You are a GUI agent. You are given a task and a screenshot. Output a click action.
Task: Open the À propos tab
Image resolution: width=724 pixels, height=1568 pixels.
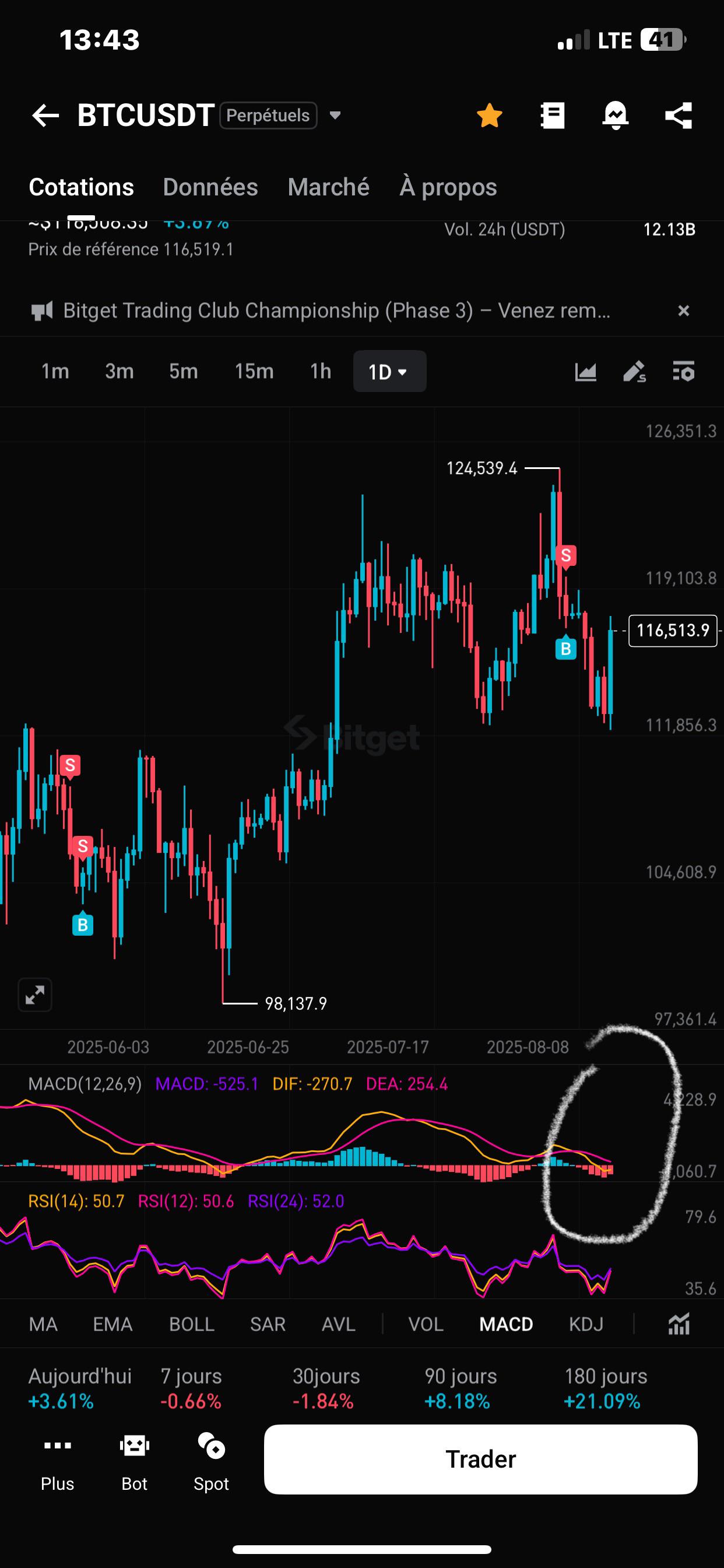(448, 187)
